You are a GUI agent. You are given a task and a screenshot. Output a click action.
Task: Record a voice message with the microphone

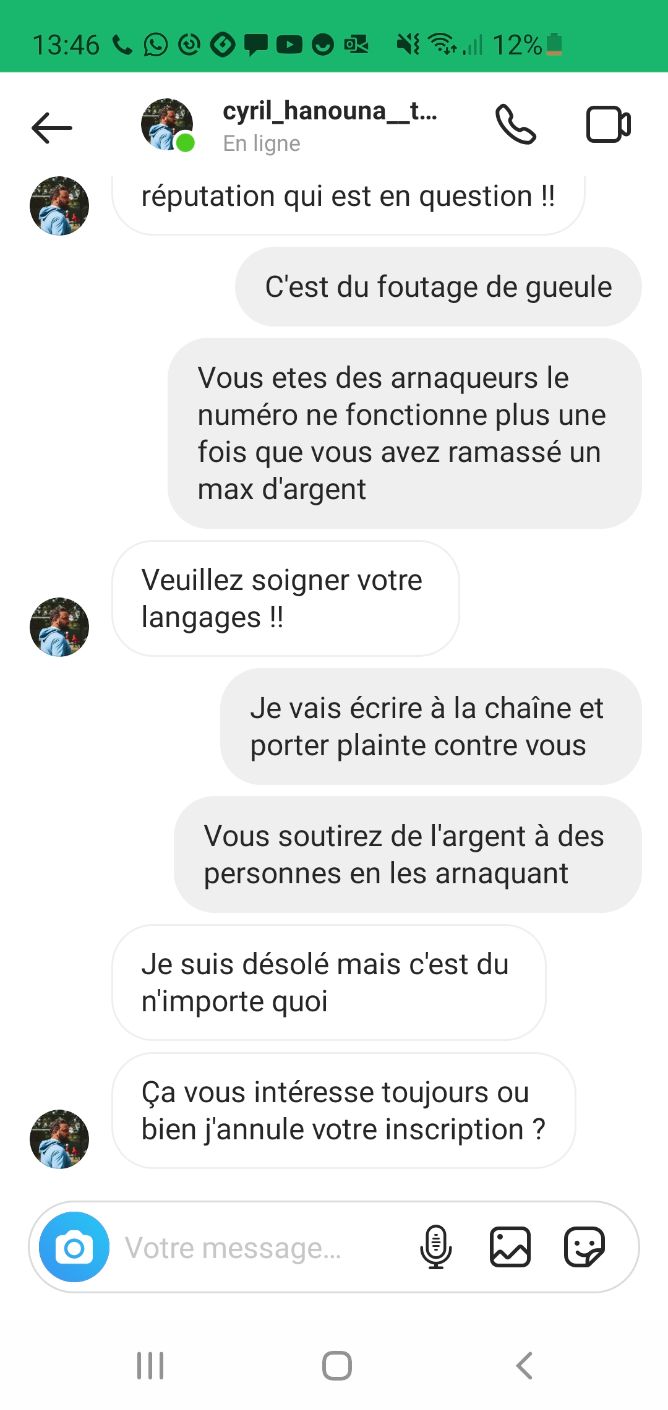435,1247
